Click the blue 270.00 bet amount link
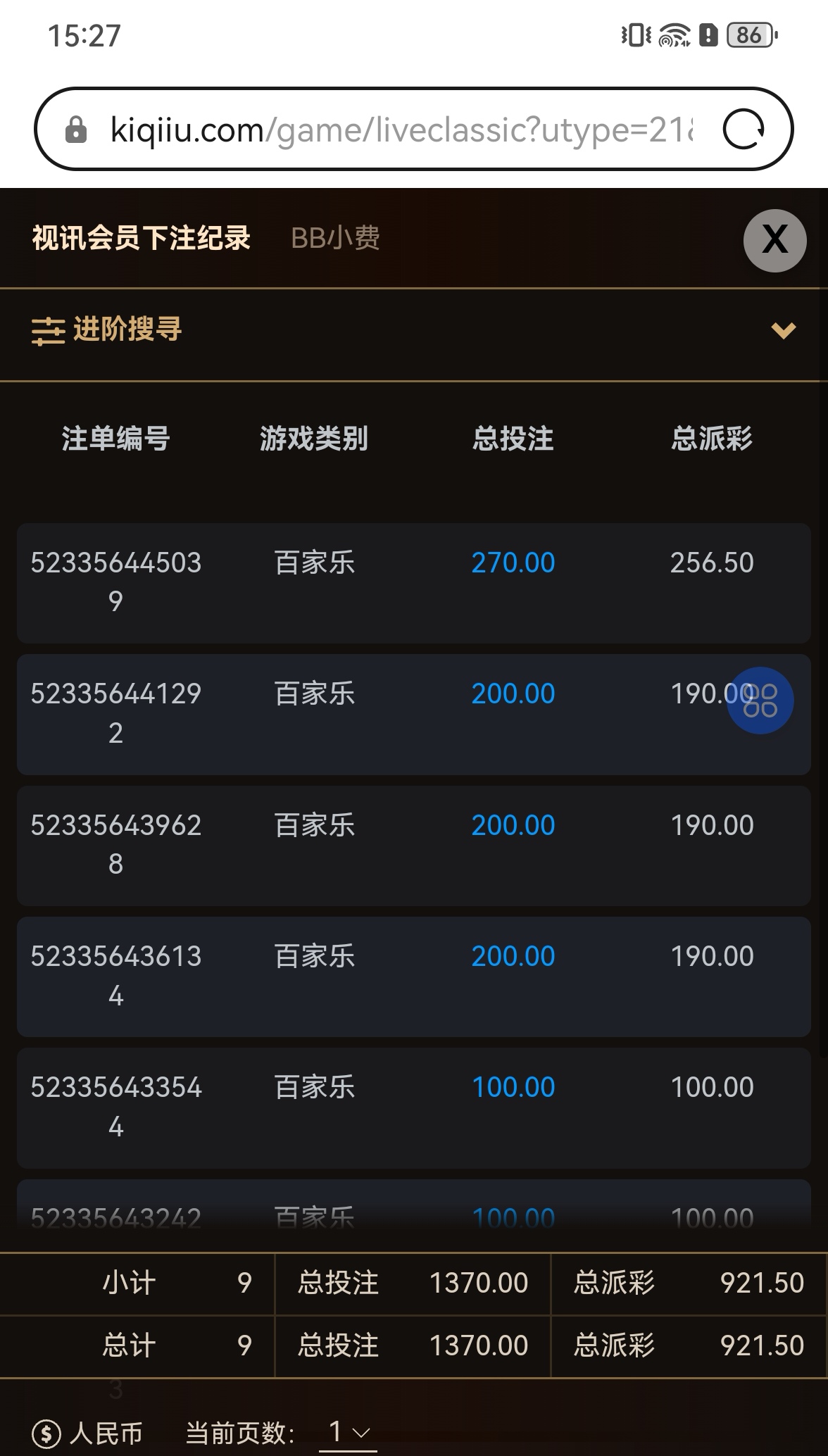This screenshot has width=828, height=1456. (513, 563)
